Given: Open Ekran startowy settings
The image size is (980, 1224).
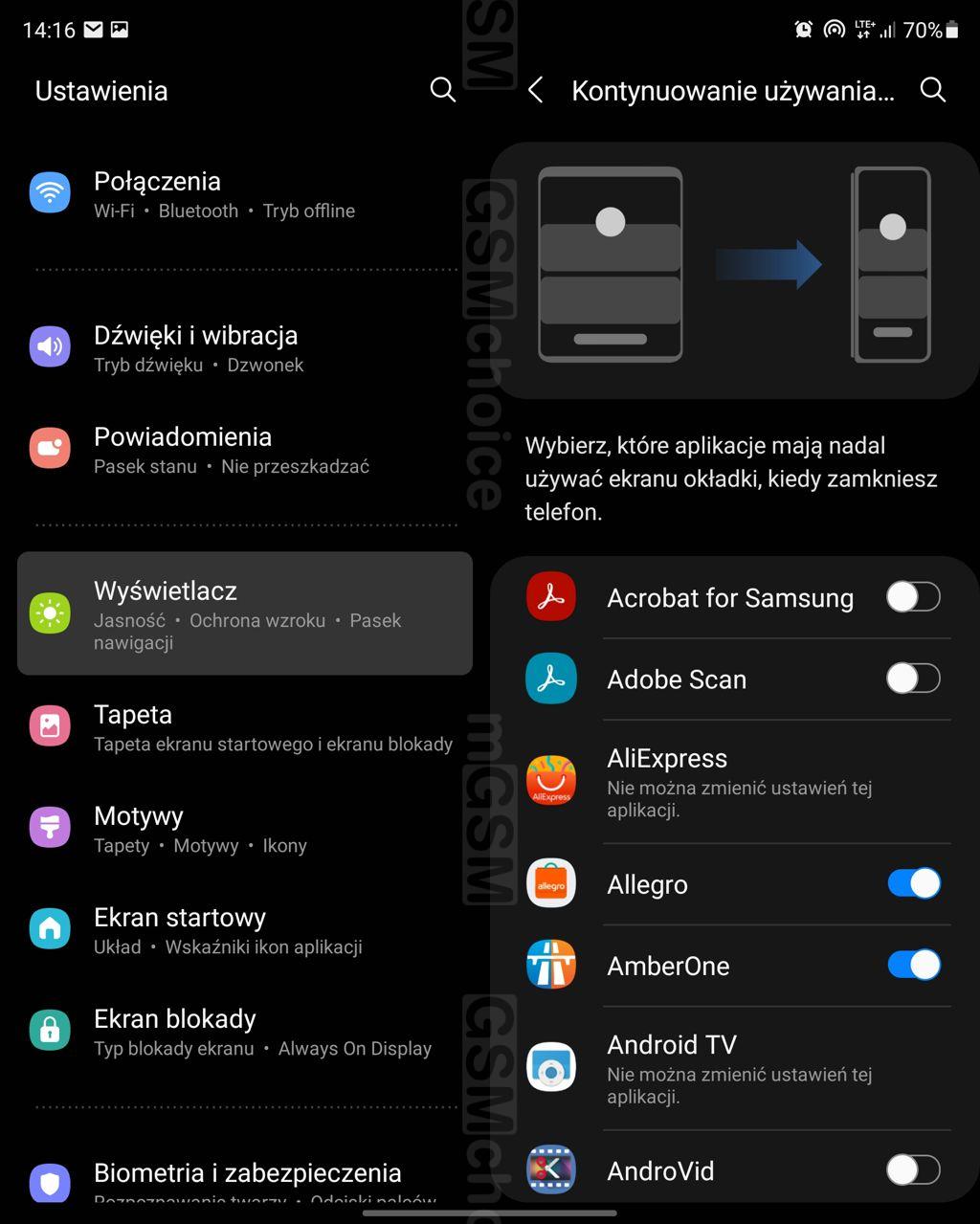Looking at the screenshot, I should point(244,930).
